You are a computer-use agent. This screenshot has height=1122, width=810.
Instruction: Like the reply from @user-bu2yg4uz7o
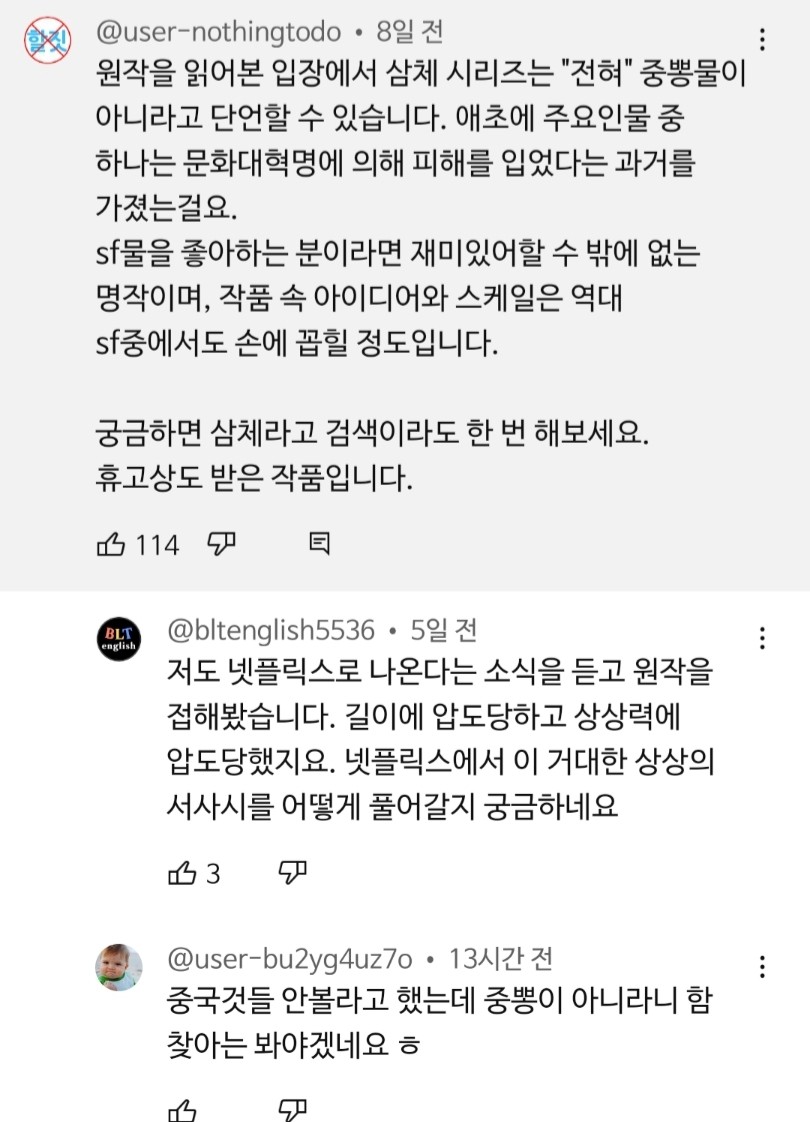tap(181, 1110)
